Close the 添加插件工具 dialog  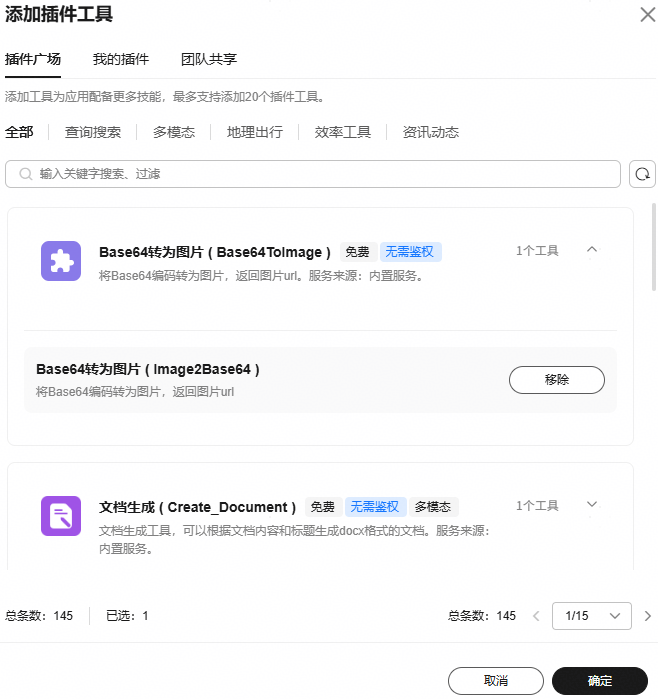coord(646,13)
